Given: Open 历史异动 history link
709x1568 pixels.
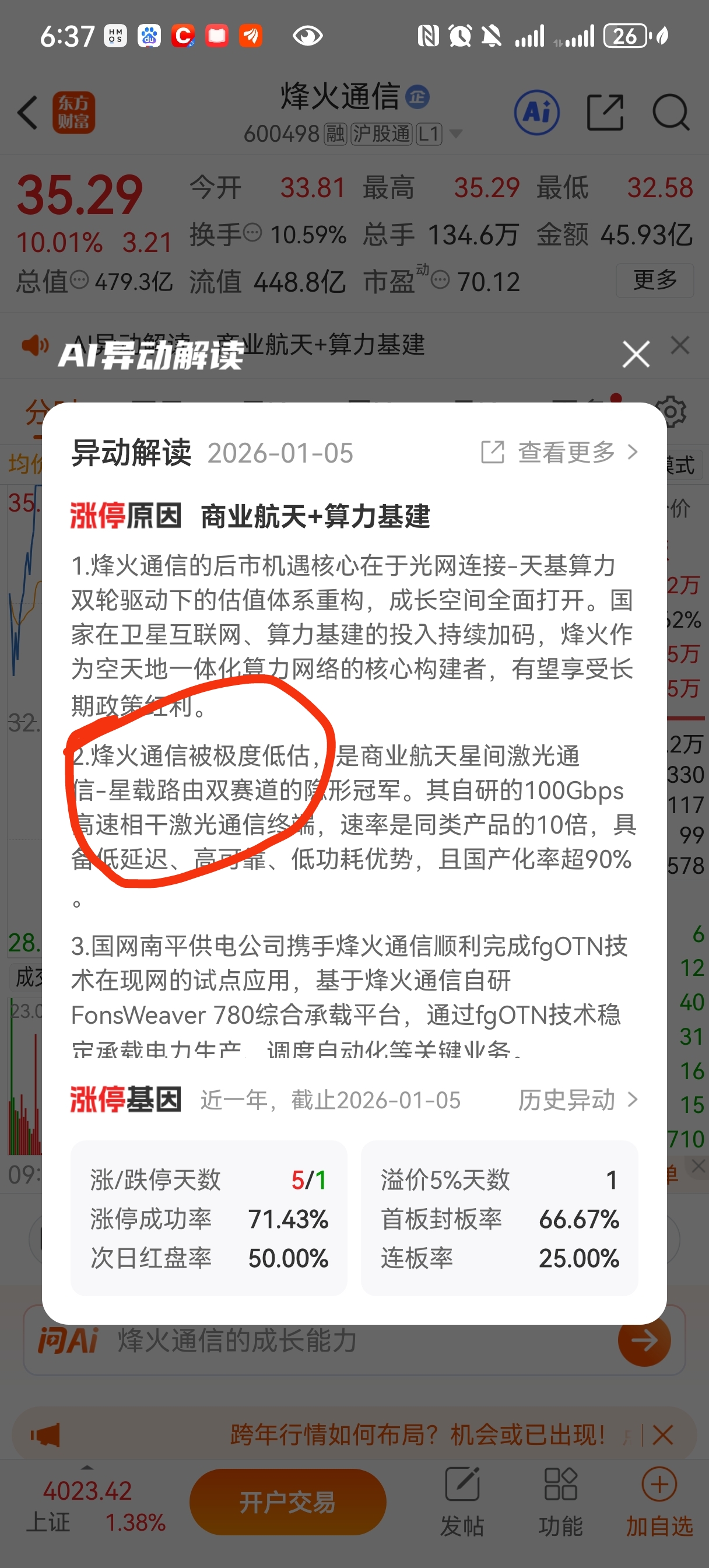Looking at the screenshot, I should point(576,1100).
